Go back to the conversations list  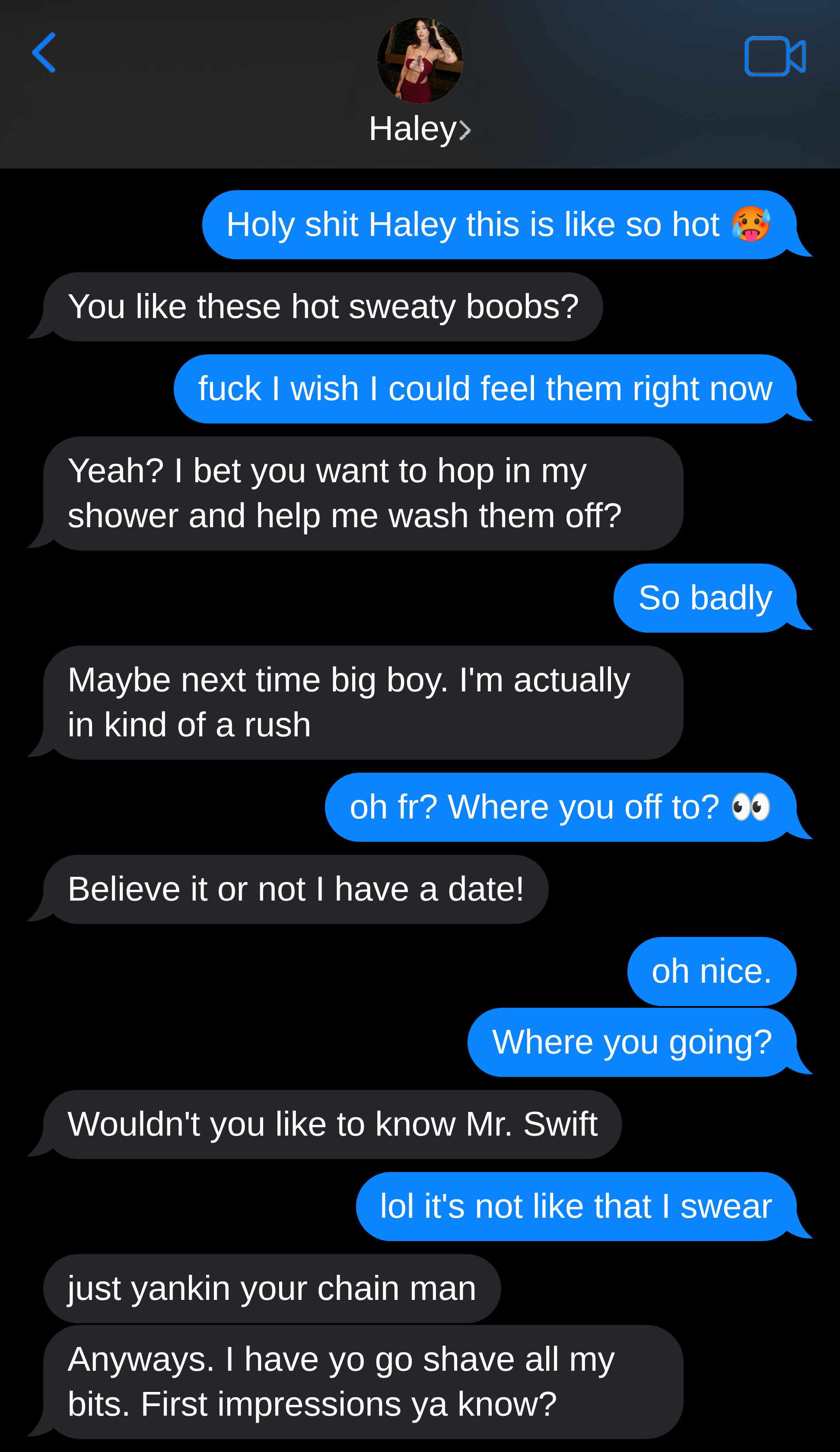(44, 52)
